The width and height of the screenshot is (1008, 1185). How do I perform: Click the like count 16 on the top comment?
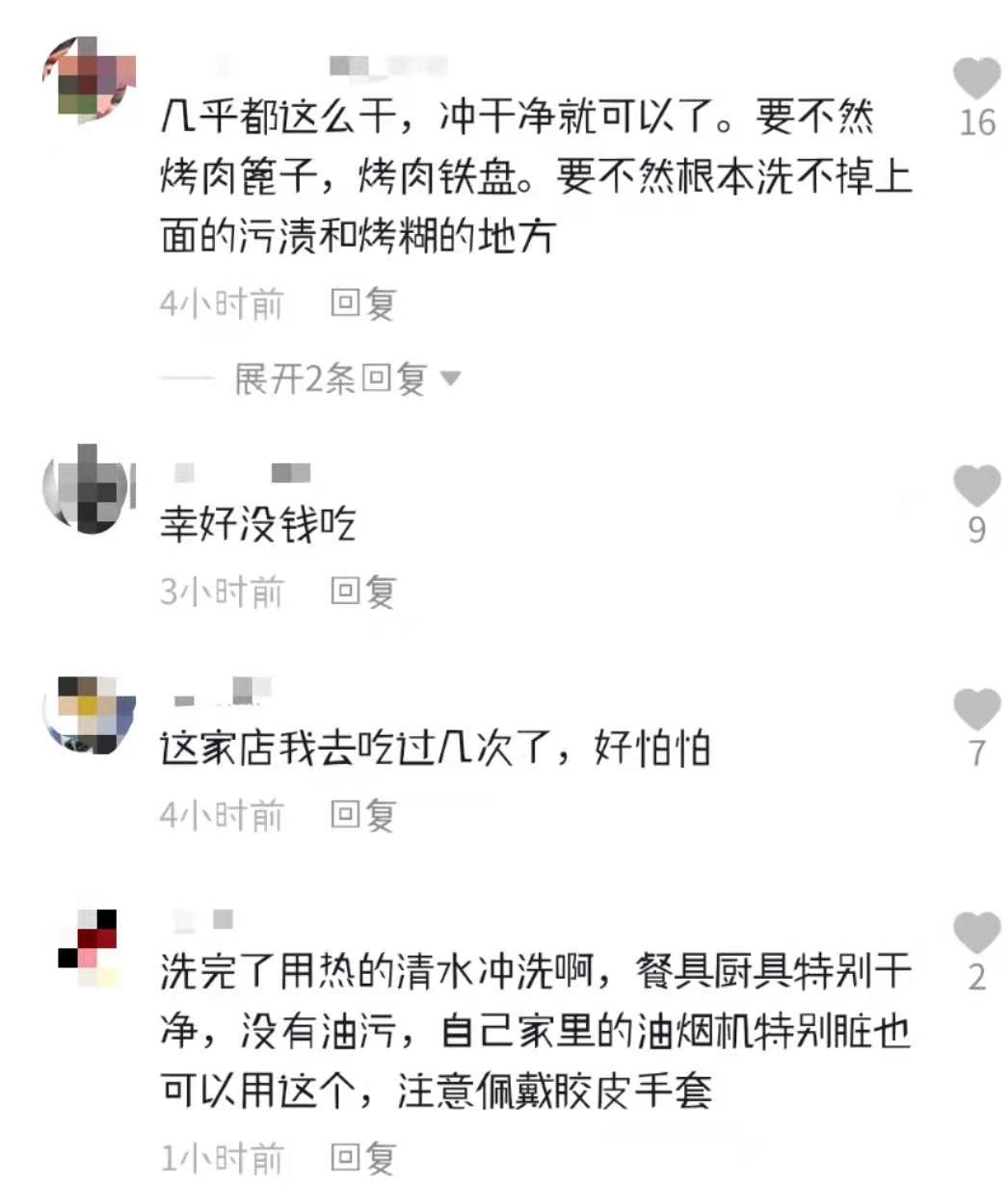(977, 123)
